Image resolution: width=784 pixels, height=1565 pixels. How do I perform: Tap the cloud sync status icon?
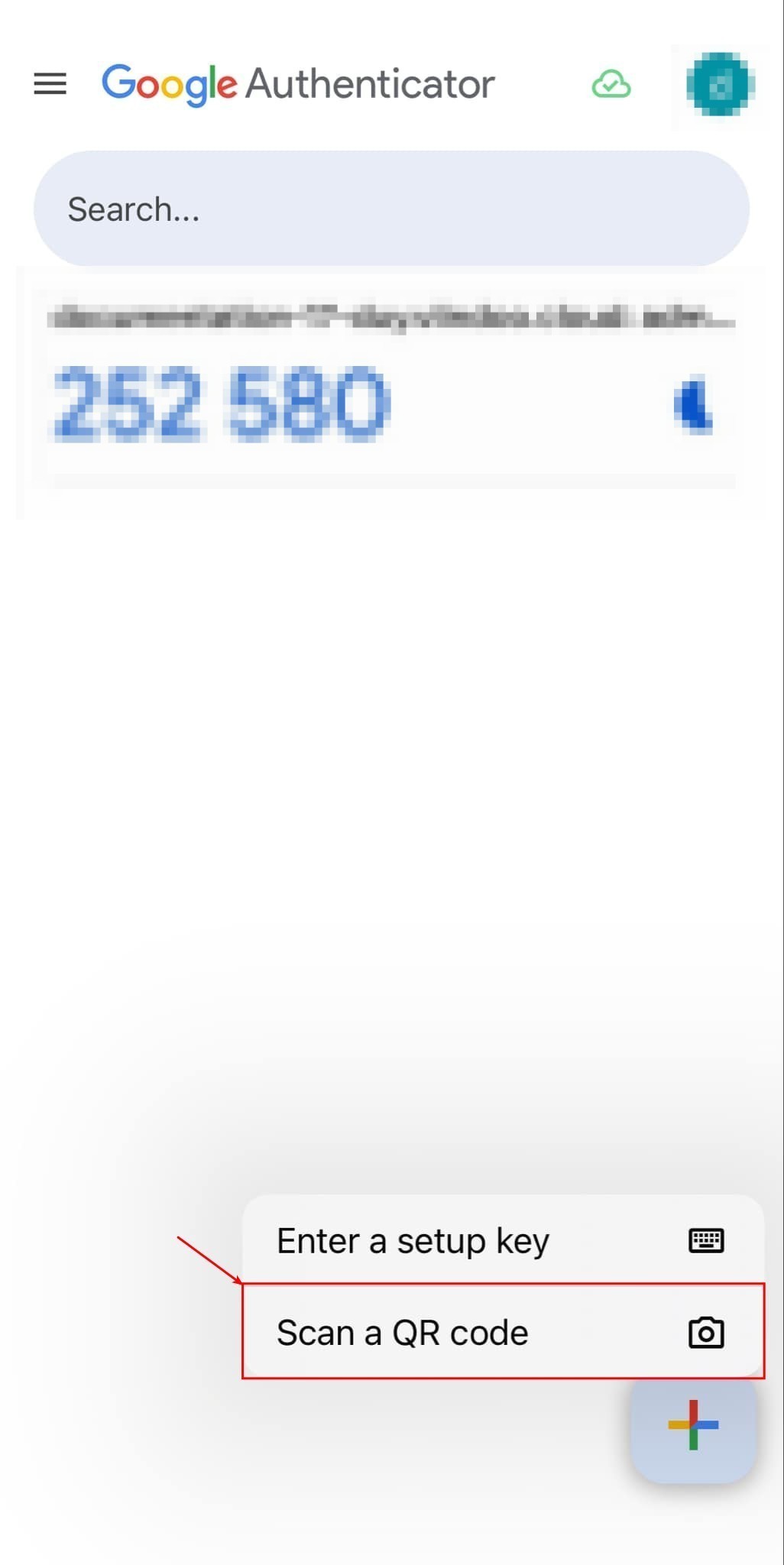tap(611, 84)
